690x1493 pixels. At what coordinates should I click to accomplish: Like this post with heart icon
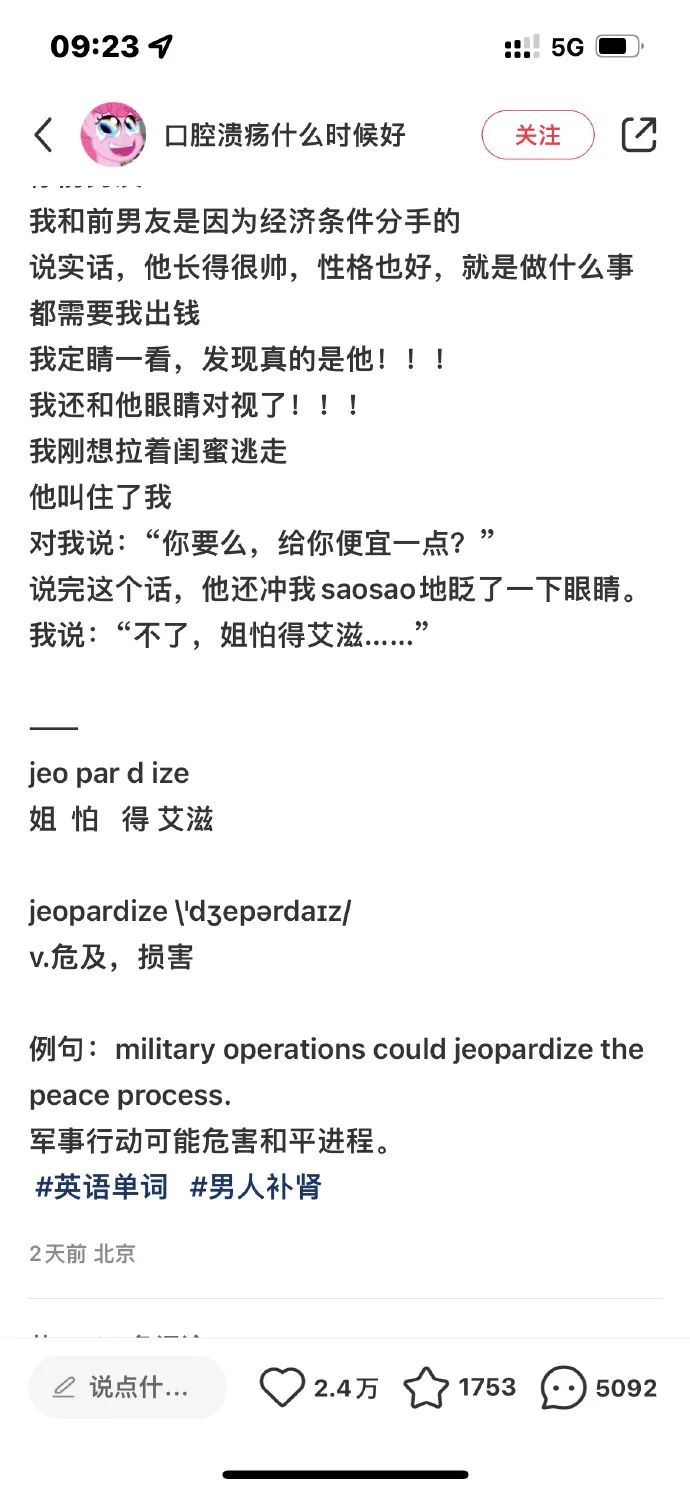click(282, 1388)
